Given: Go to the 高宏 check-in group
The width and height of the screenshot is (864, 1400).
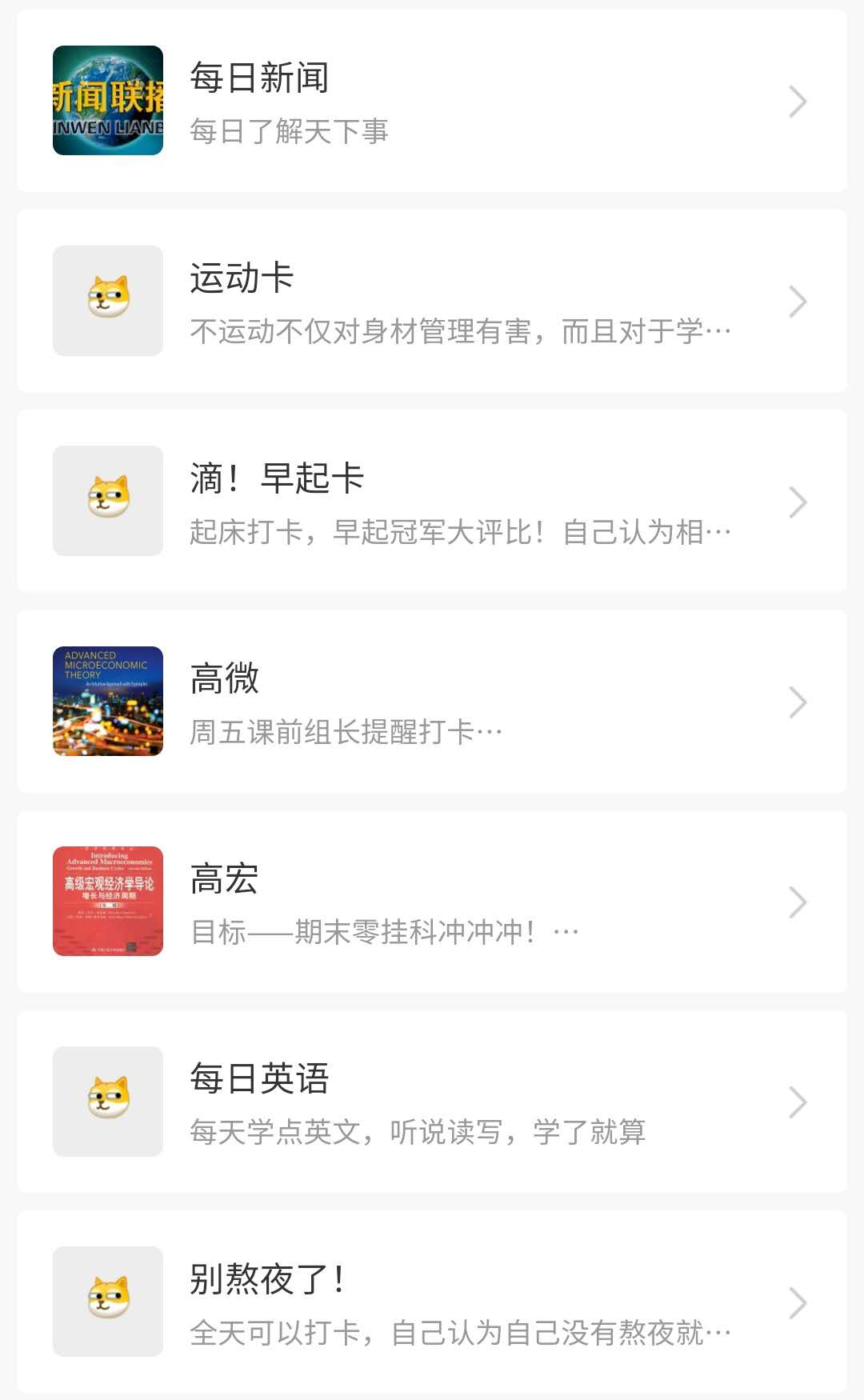Looking at the screenshot, I should click(432, 902).
